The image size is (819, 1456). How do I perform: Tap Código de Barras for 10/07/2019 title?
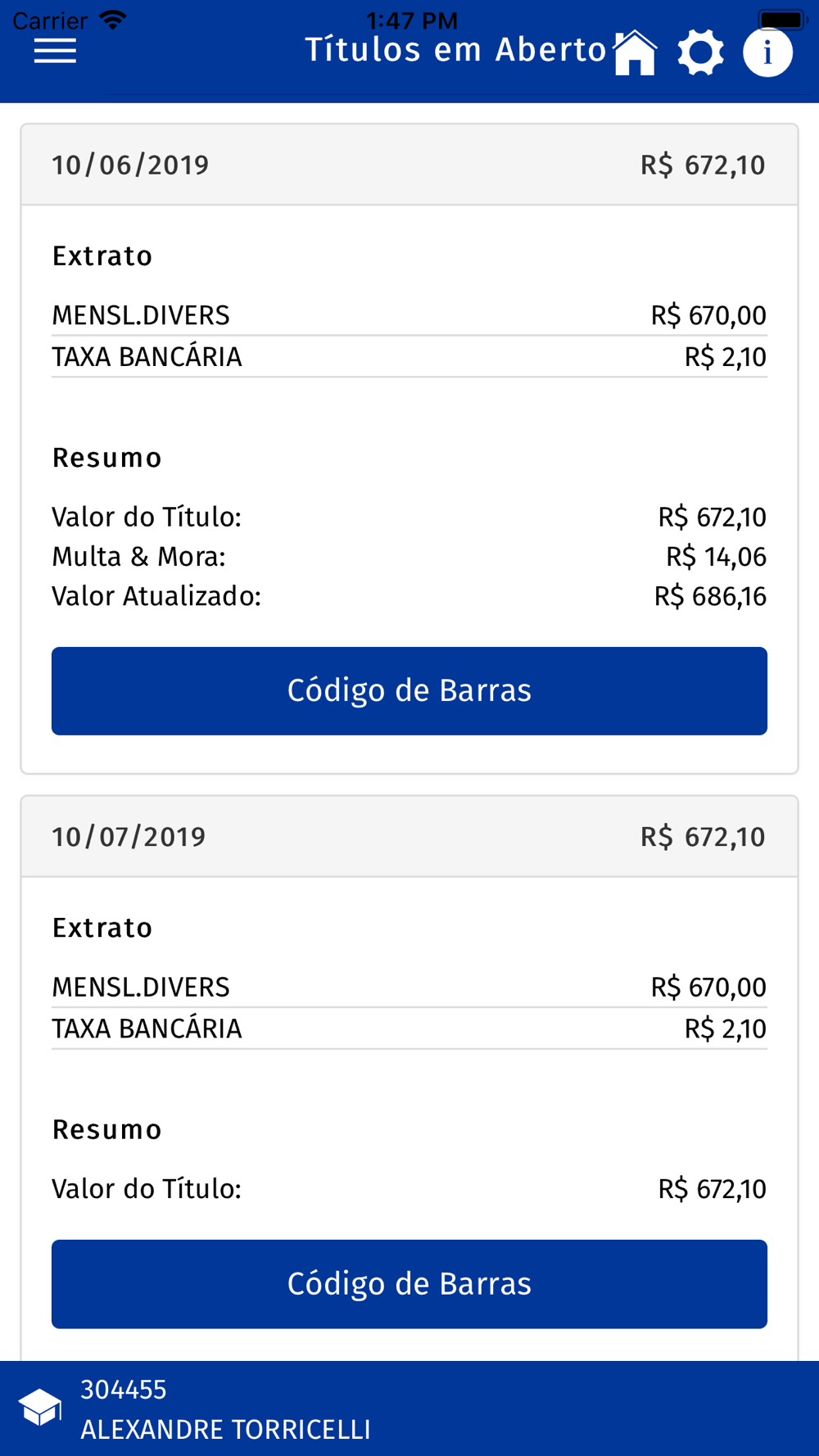(409, 1283)
